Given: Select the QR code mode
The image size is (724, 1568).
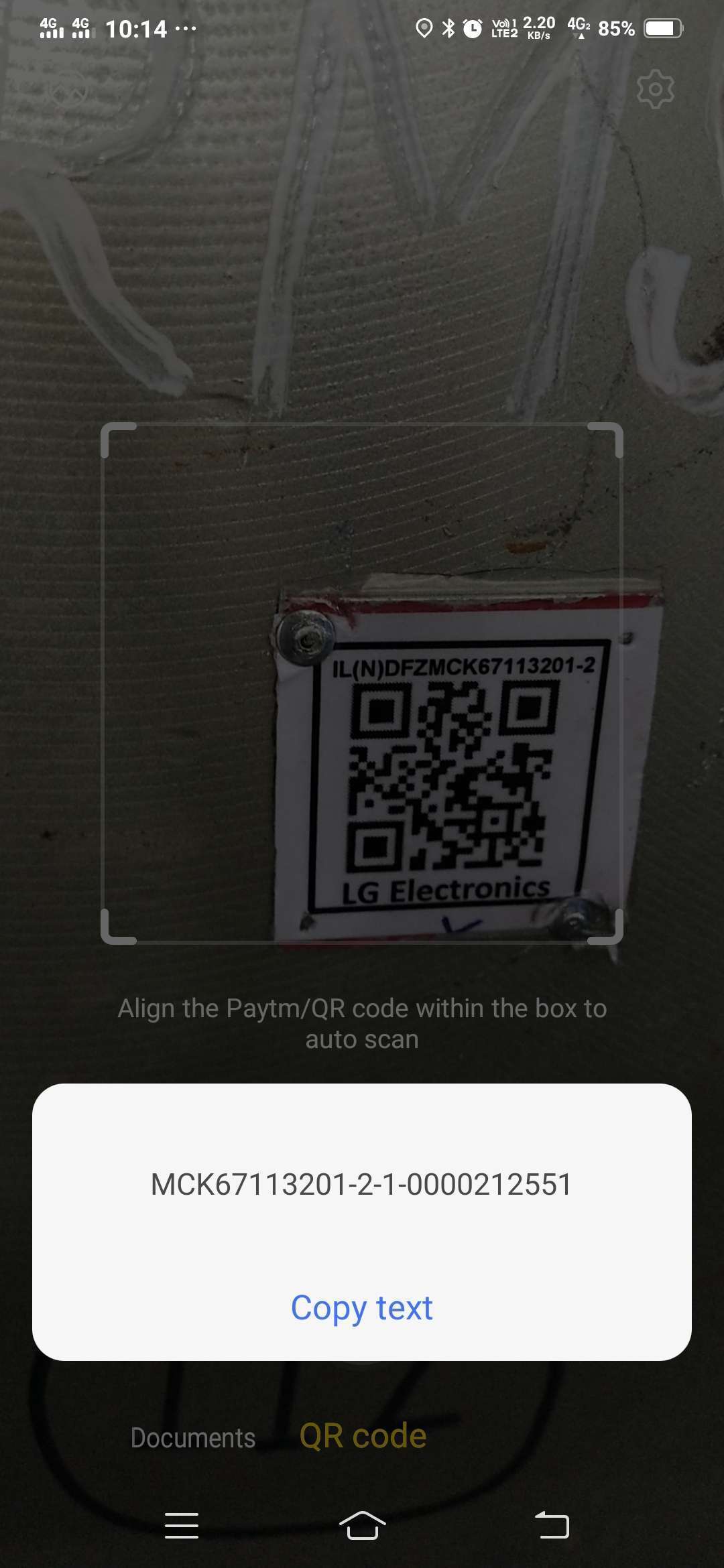Looking at the screenshot, I should (x=363, y=1436).
